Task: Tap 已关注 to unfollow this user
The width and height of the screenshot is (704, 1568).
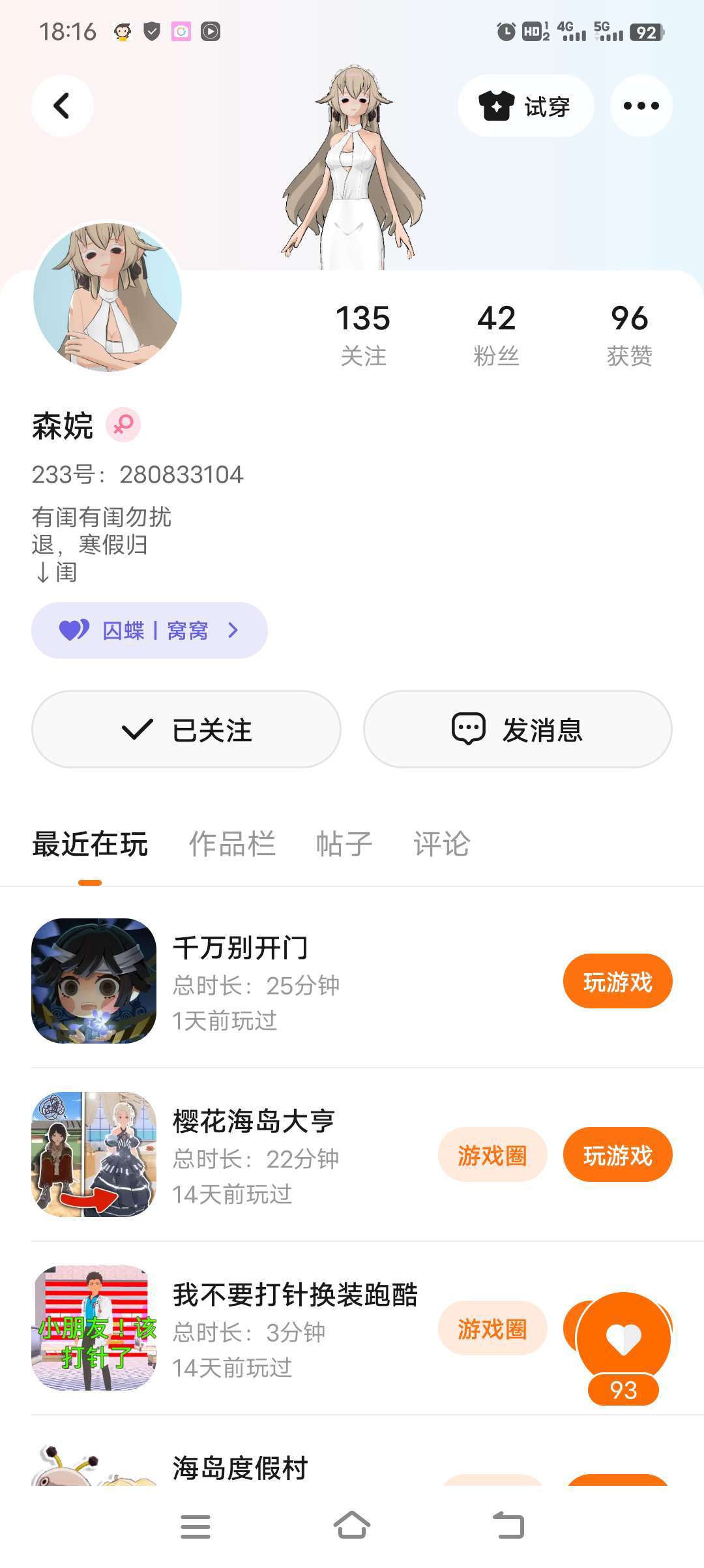Action: pyautogui.click(x=186, y=729)
